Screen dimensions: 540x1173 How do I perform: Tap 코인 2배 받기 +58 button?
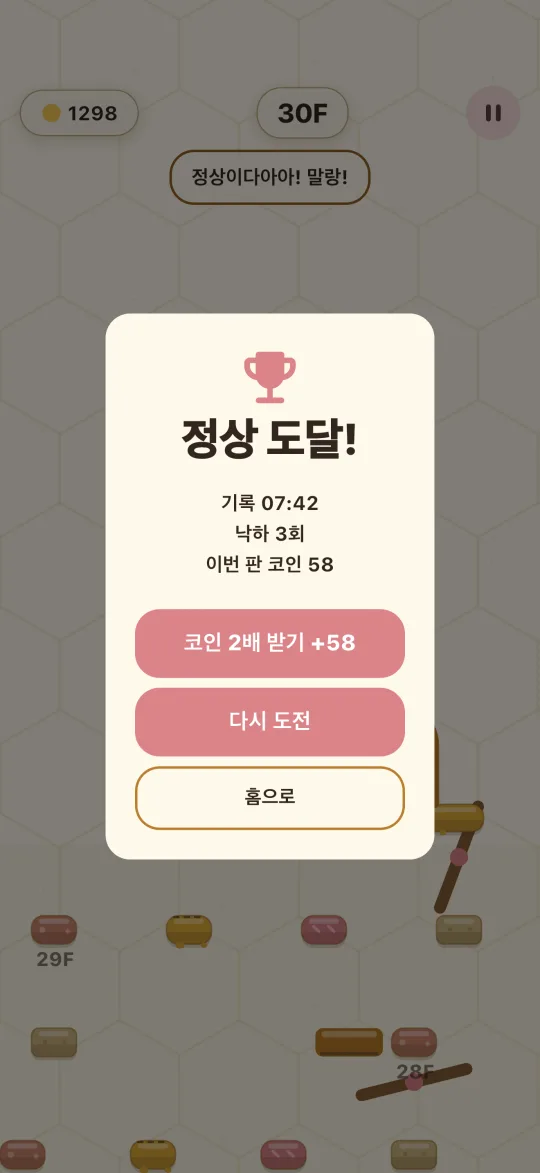point(269,643)
